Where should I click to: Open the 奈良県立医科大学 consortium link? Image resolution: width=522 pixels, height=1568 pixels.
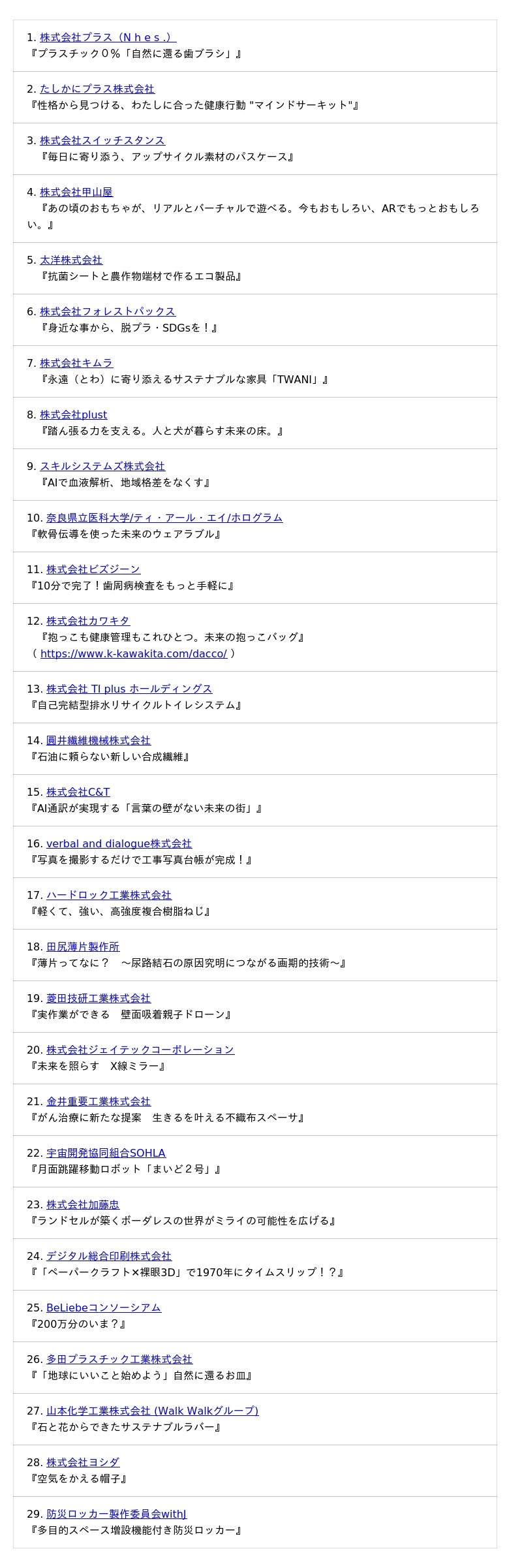point(164,518)
